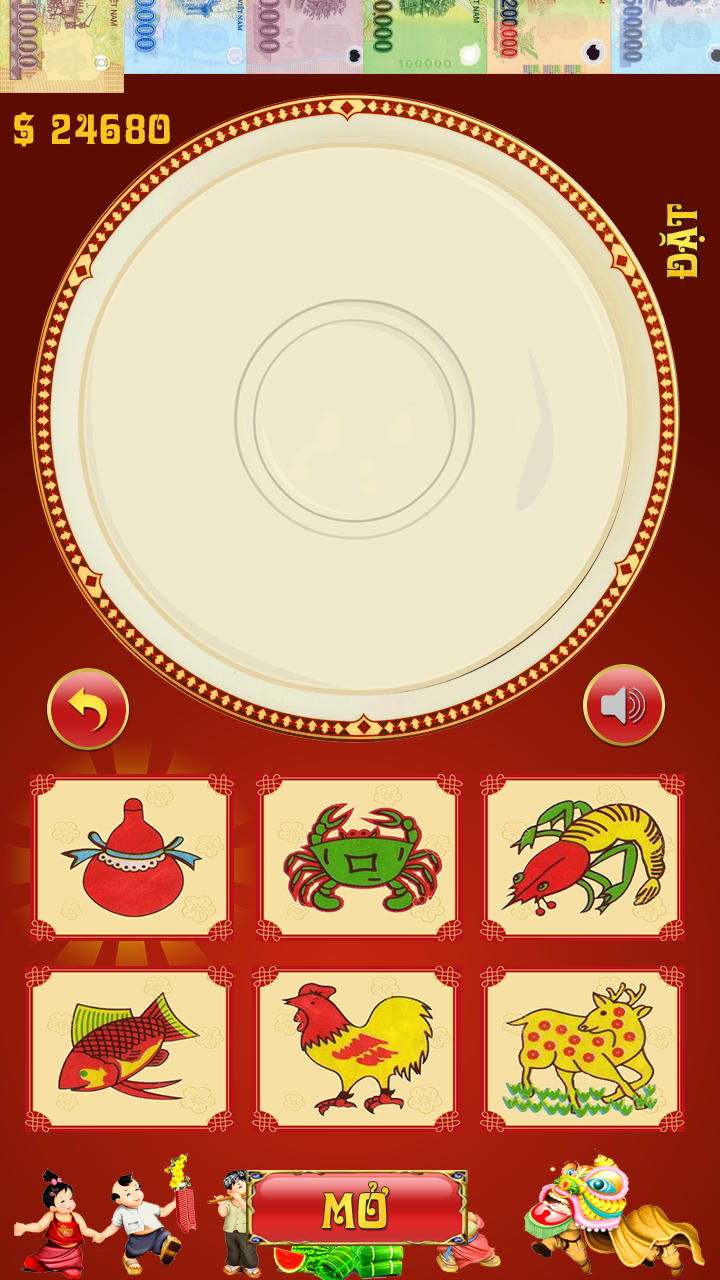The image size is (720, 1280).
Task: Select the green 100000 banknote
Action: click(x=424, y=36)
